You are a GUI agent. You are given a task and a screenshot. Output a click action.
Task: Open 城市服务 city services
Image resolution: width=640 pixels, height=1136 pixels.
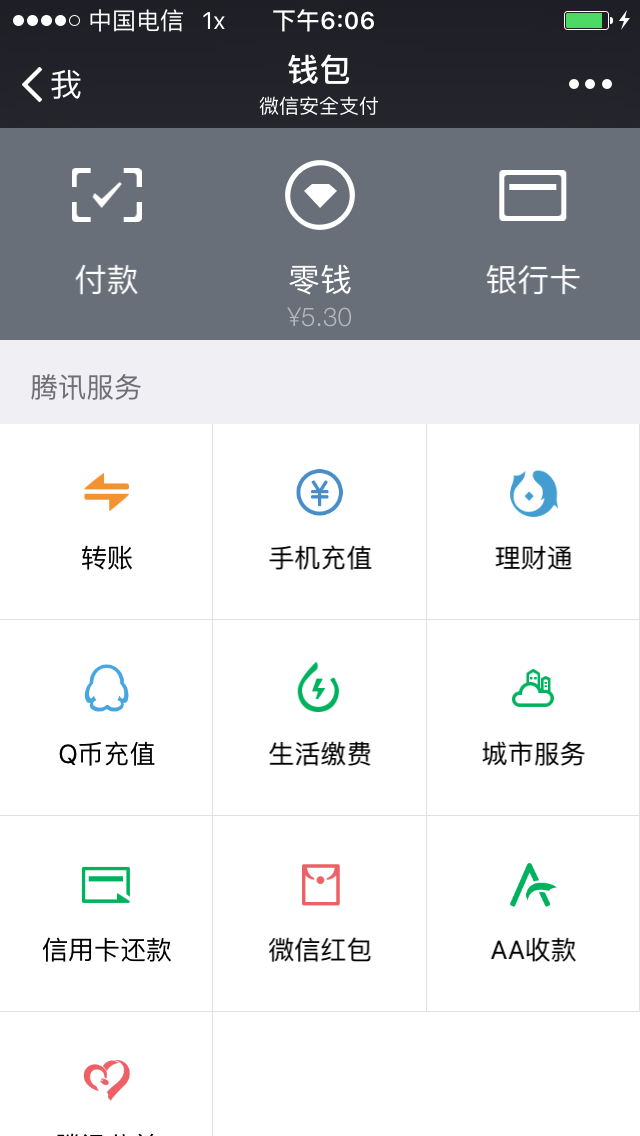[533, 717]
